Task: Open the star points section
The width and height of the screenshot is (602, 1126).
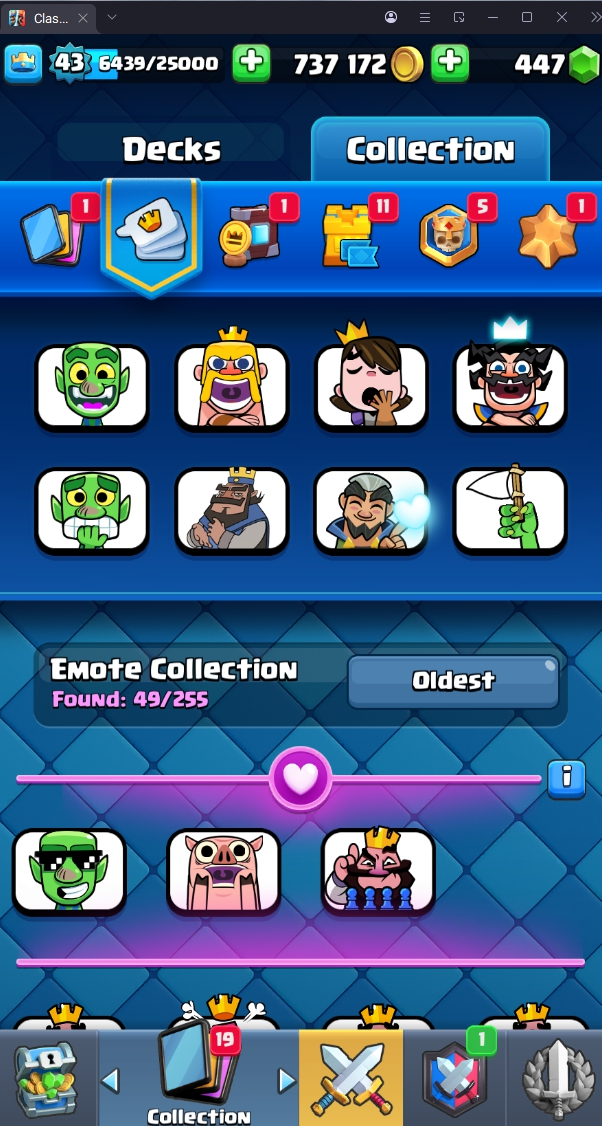Action: [x=546, y=237]
